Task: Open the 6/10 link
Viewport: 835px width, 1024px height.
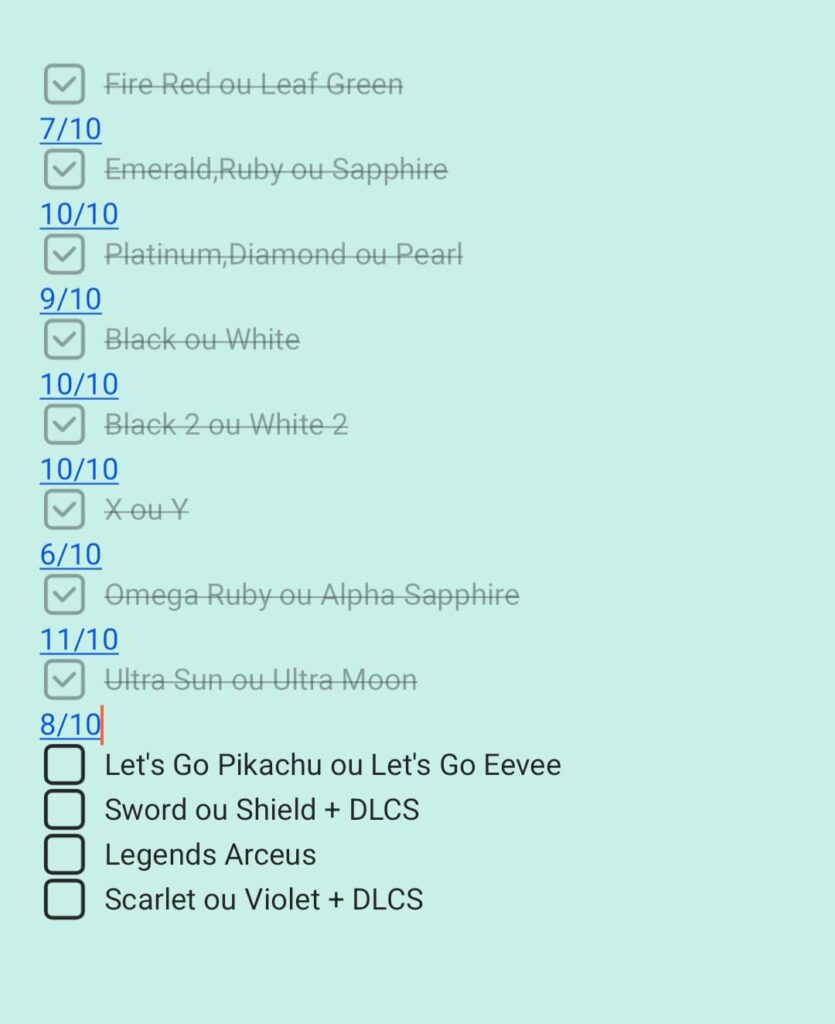Action: point(70,554)
